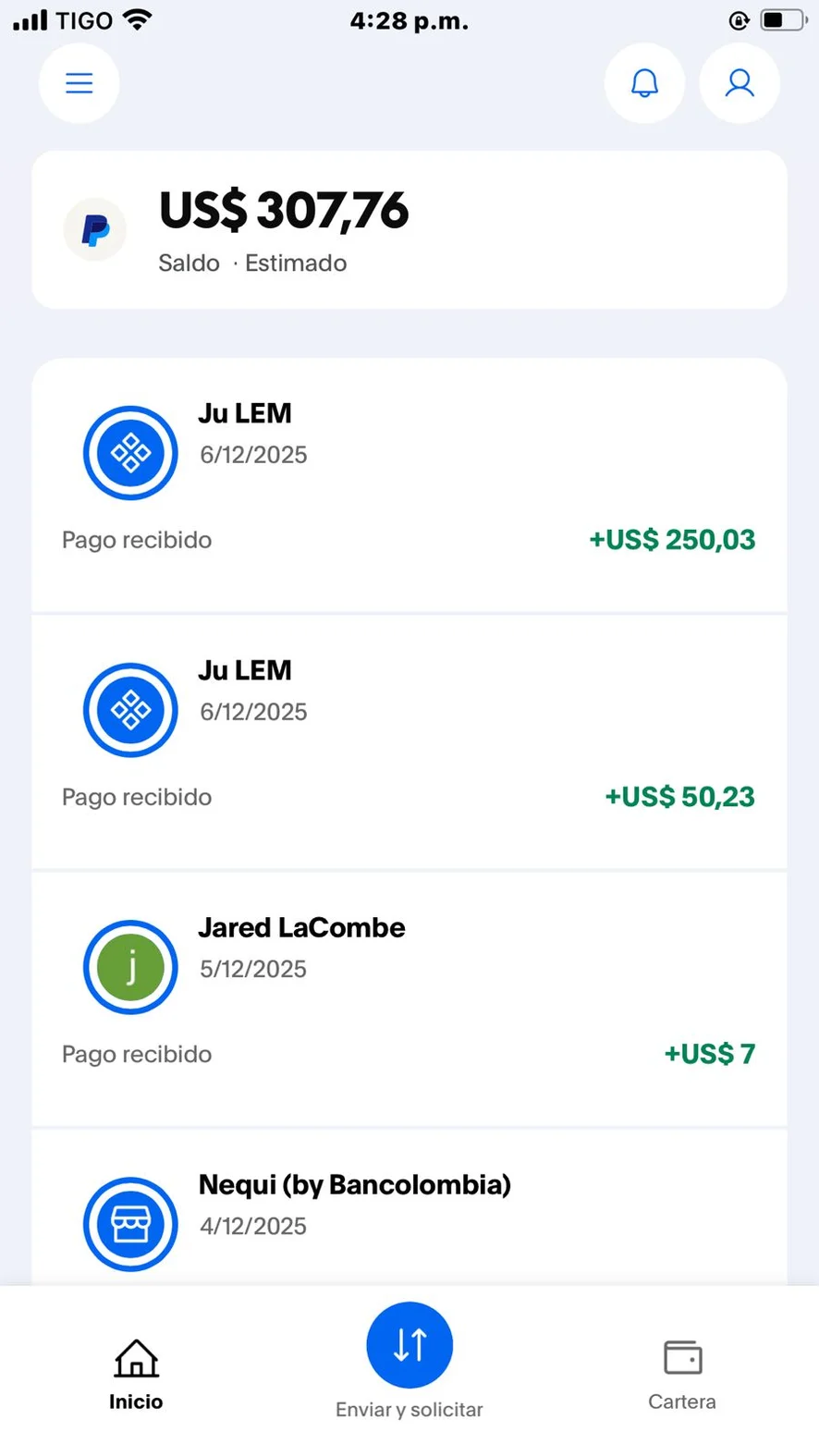Open the notifications bell
This screenshot has width=819, height=1456.
(644, 83)
